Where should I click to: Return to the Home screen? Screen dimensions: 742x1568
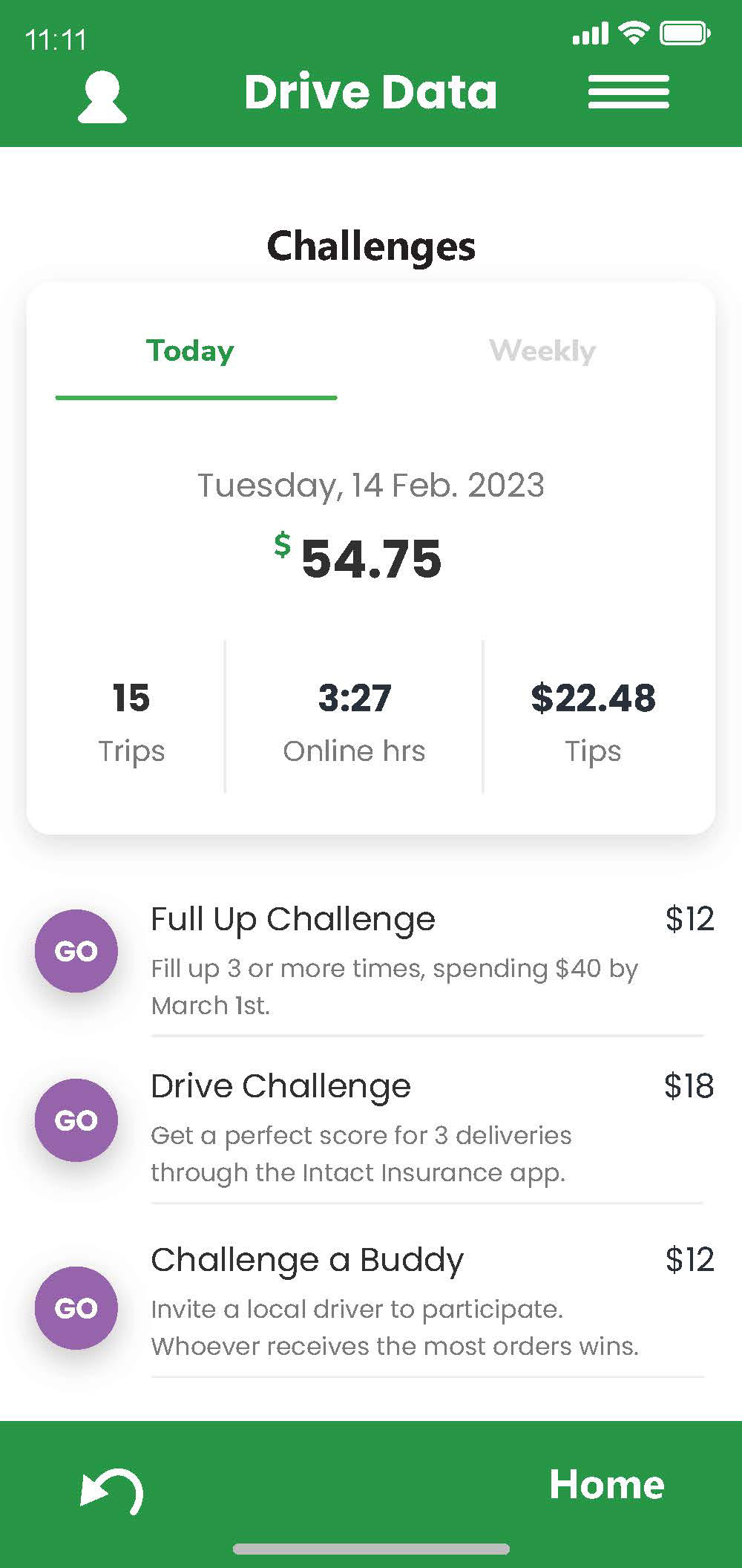(x=607, y=1484)
